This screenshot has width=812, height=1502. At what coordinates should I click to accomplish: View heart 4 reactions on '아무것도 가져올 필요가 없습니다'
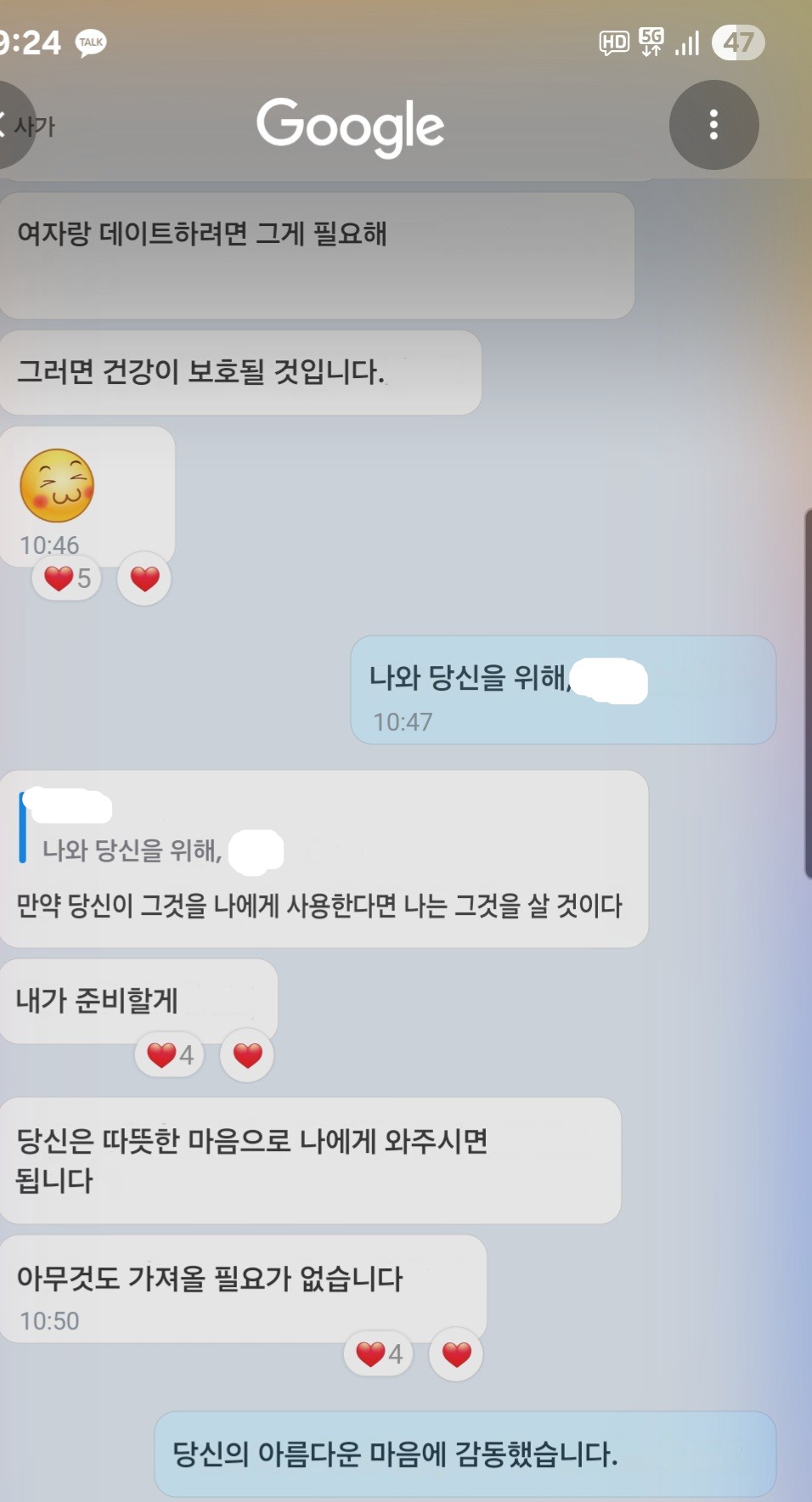click(x=379, y=1353)
